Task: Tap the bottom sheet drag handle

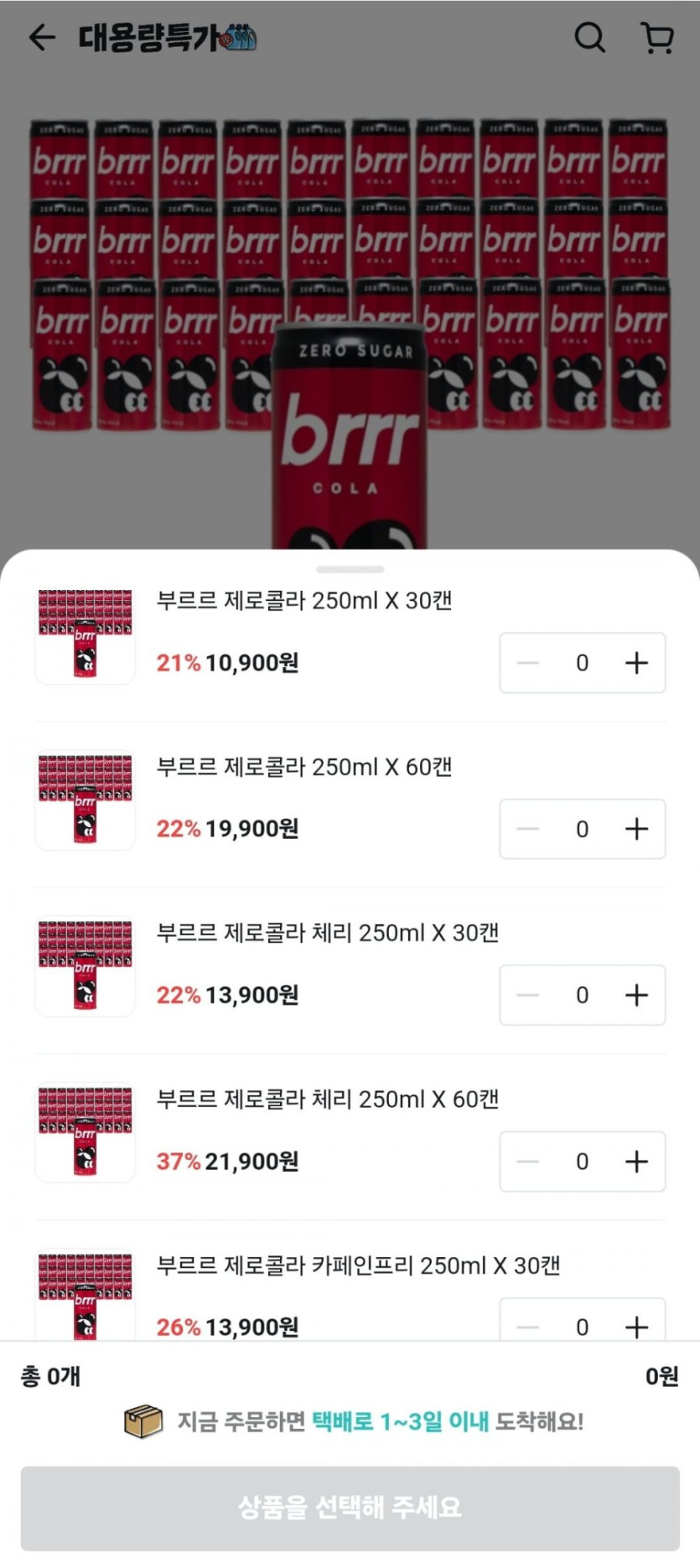Action: click(x=350, y=570)
